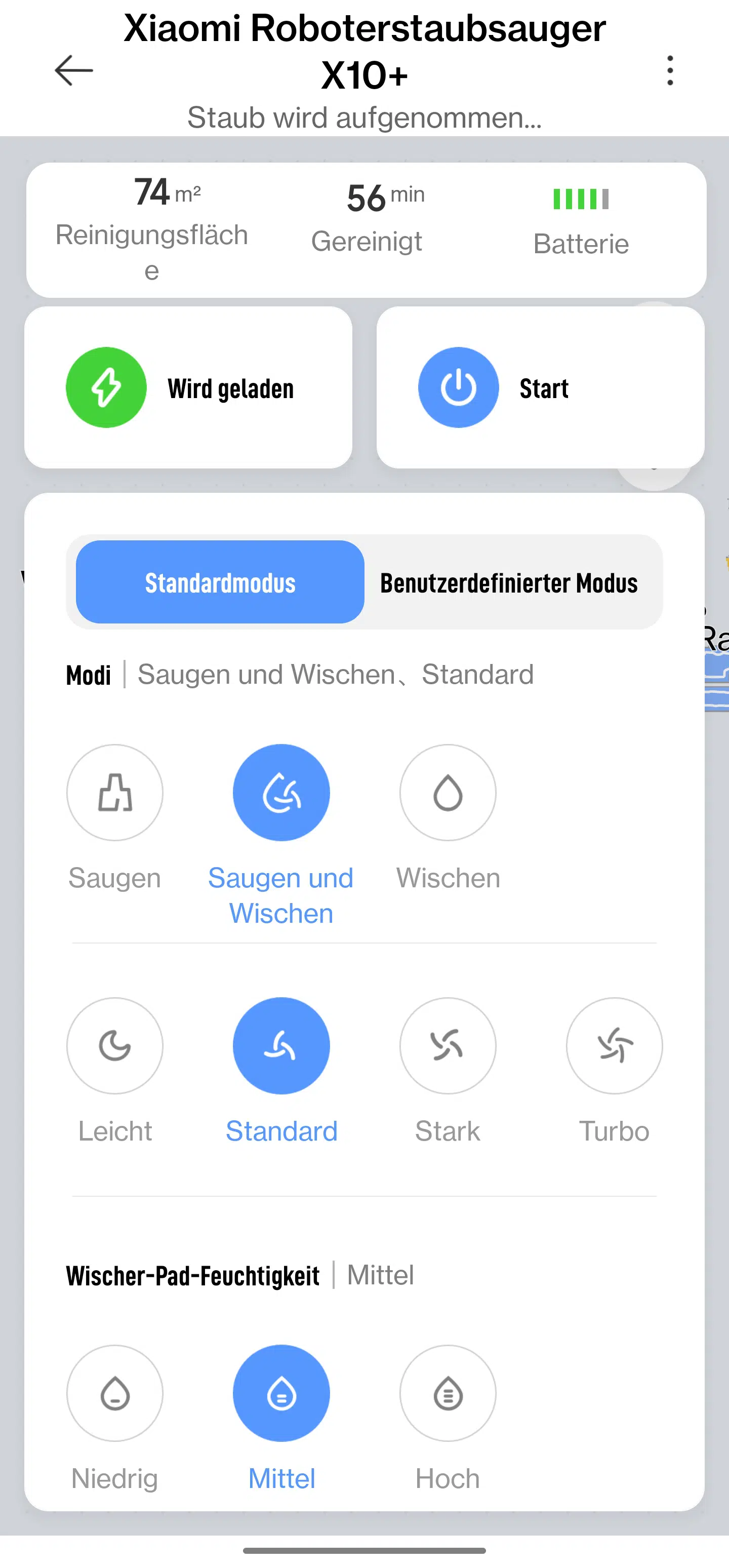
Task: Choose the Saugen mode
Action: (115, 793)
